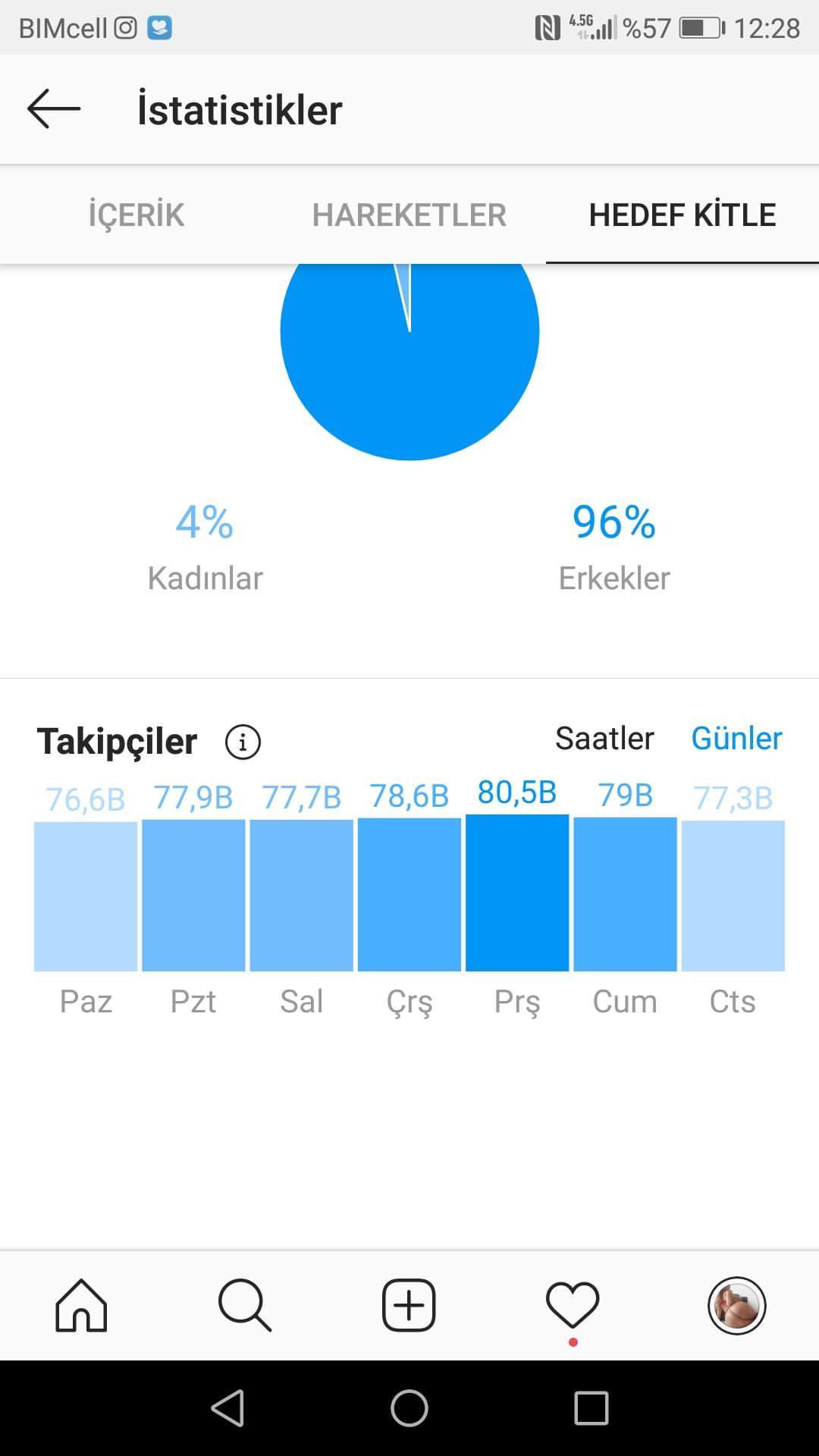
Task: Open the Home feed tab
Action: pos(81,1305)
